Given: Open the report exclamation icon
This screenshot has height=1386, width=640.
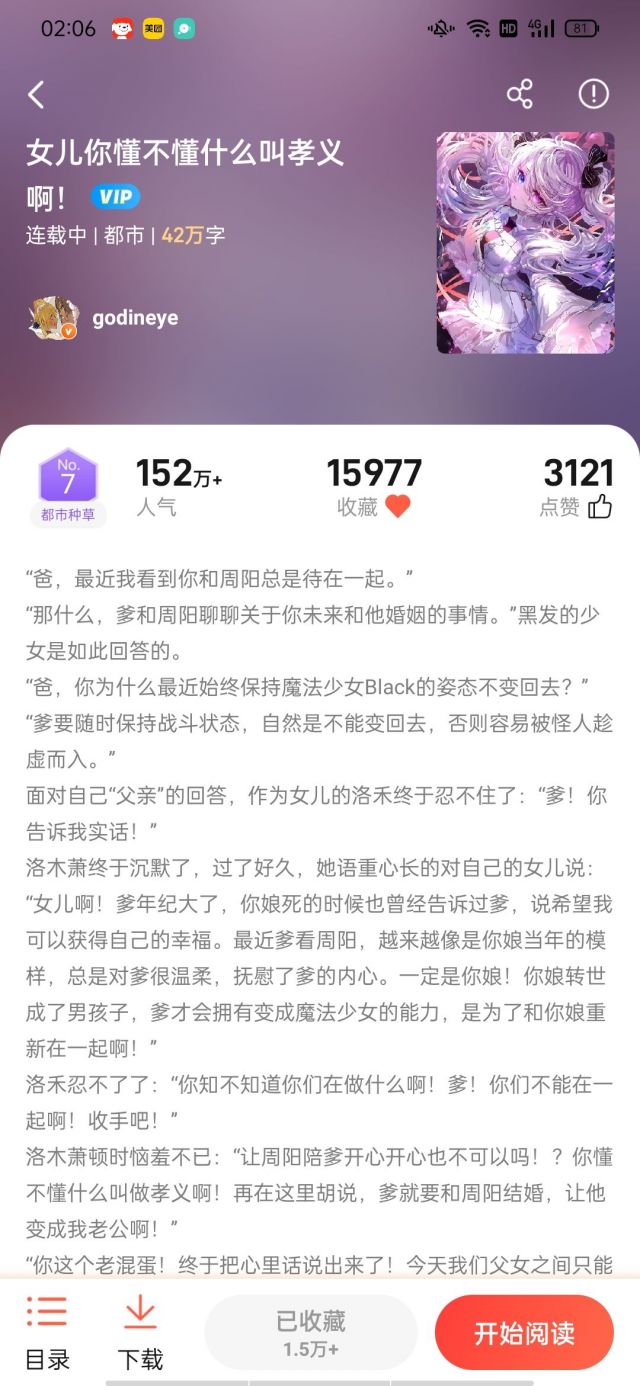Looking at the screenshot, I should click(x=594, y=94).
